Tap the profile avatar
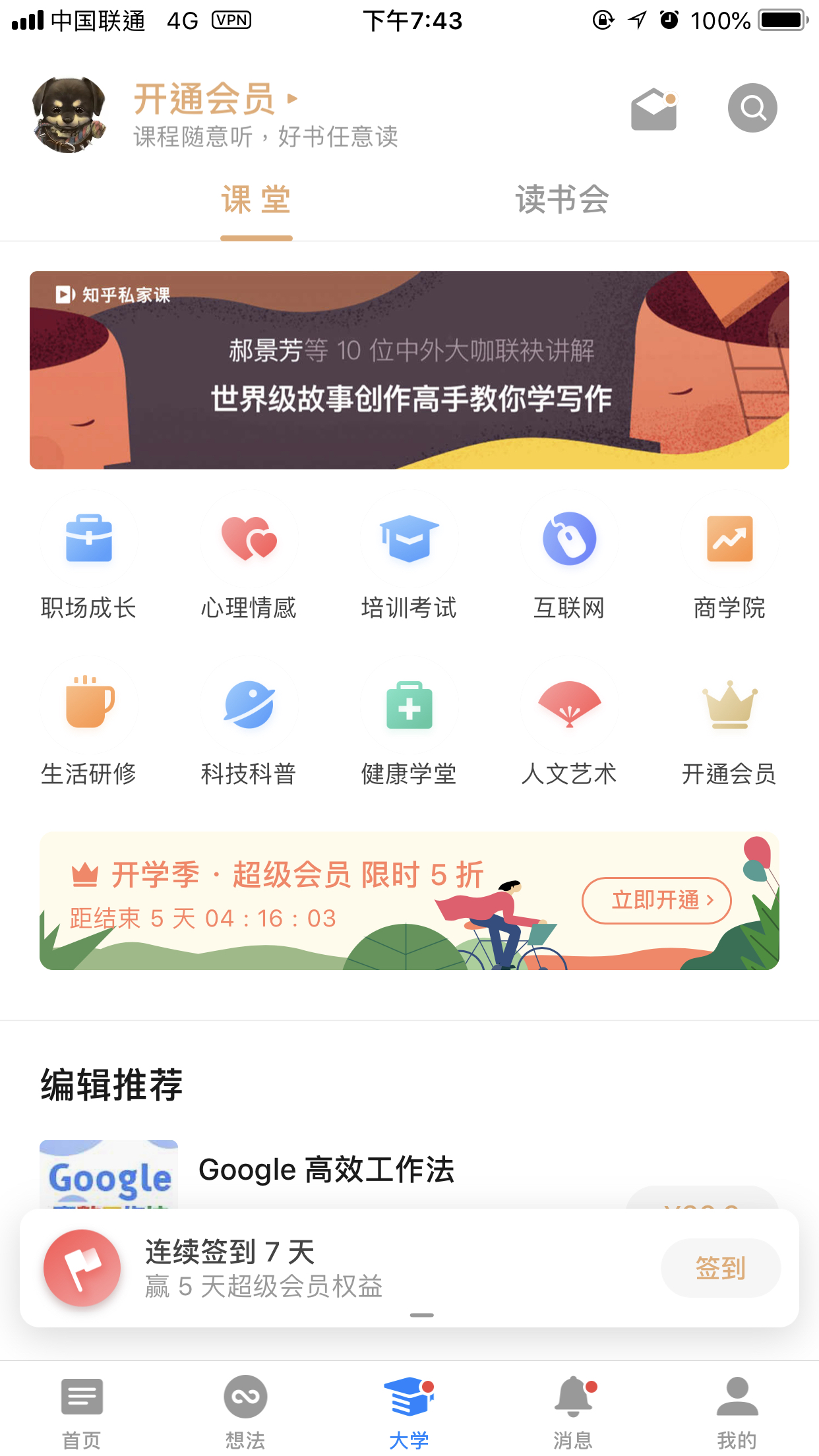The height and width of the screenshot is (1456, 819). coord(69,113)
